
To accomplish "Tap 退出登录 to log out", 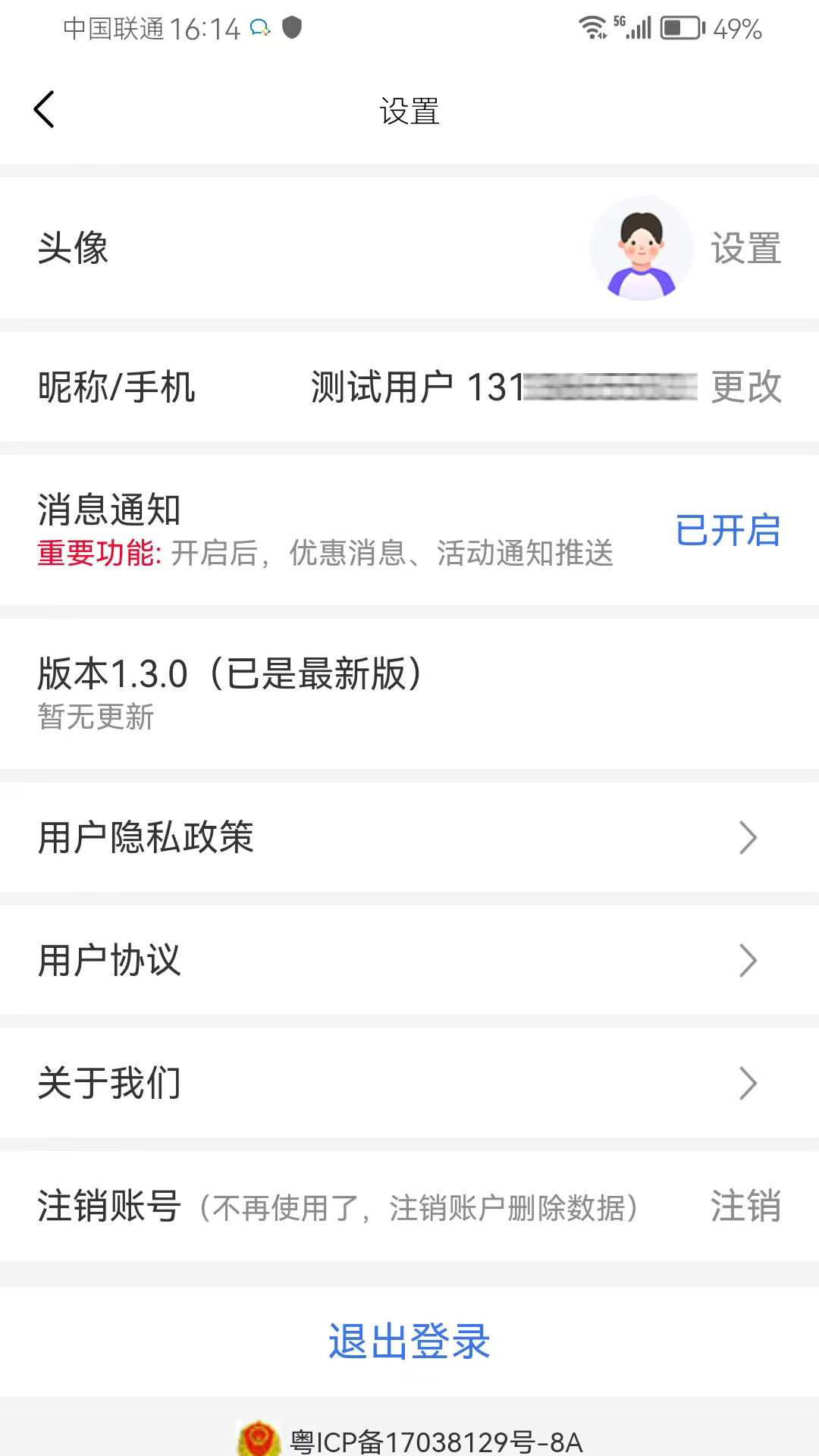I will (x=409, y=1340).
